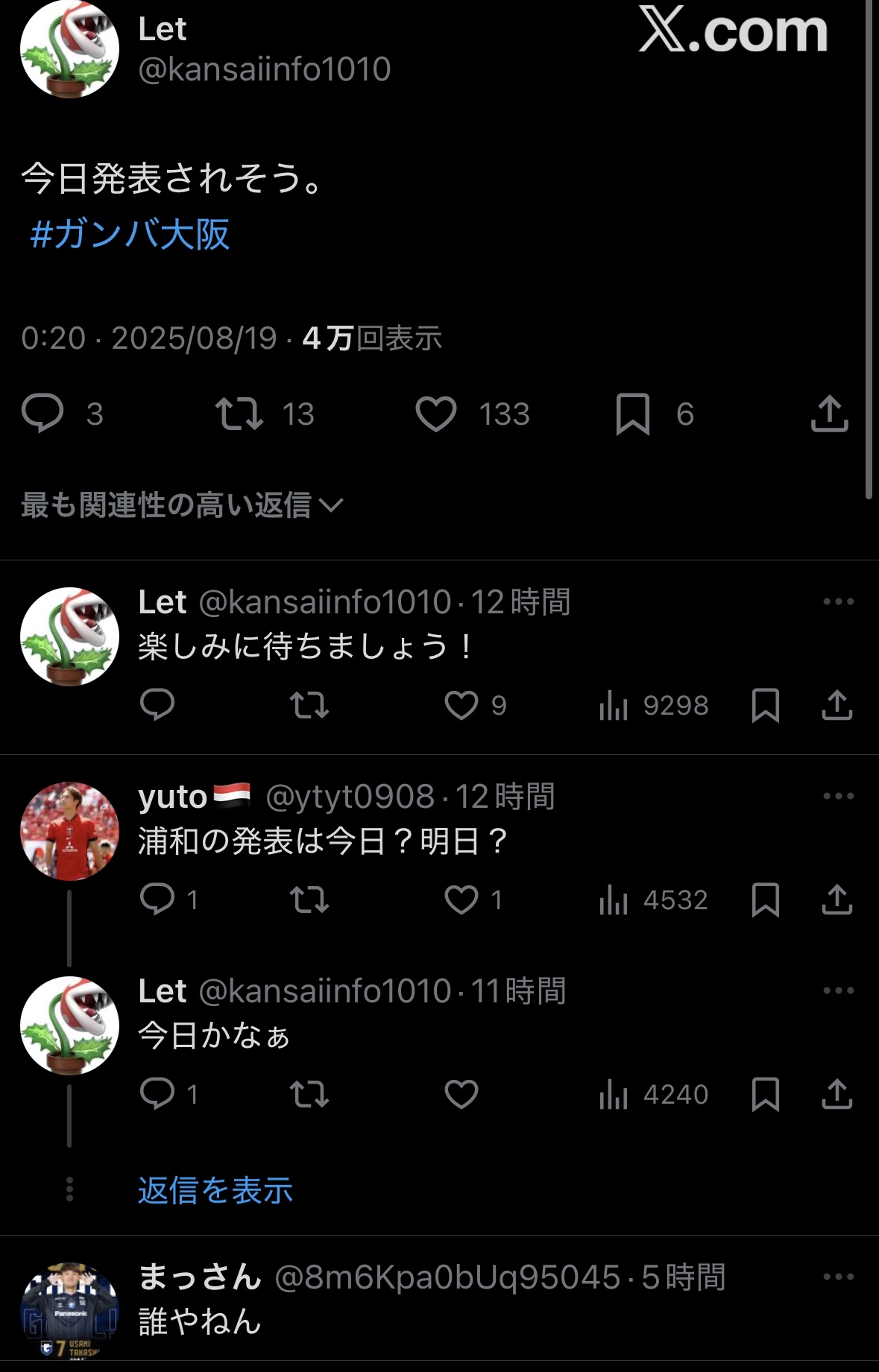The image size is (879, 1372).
Task: Share the 今日かなぁ reply
Action: [x=837, y=1094]
